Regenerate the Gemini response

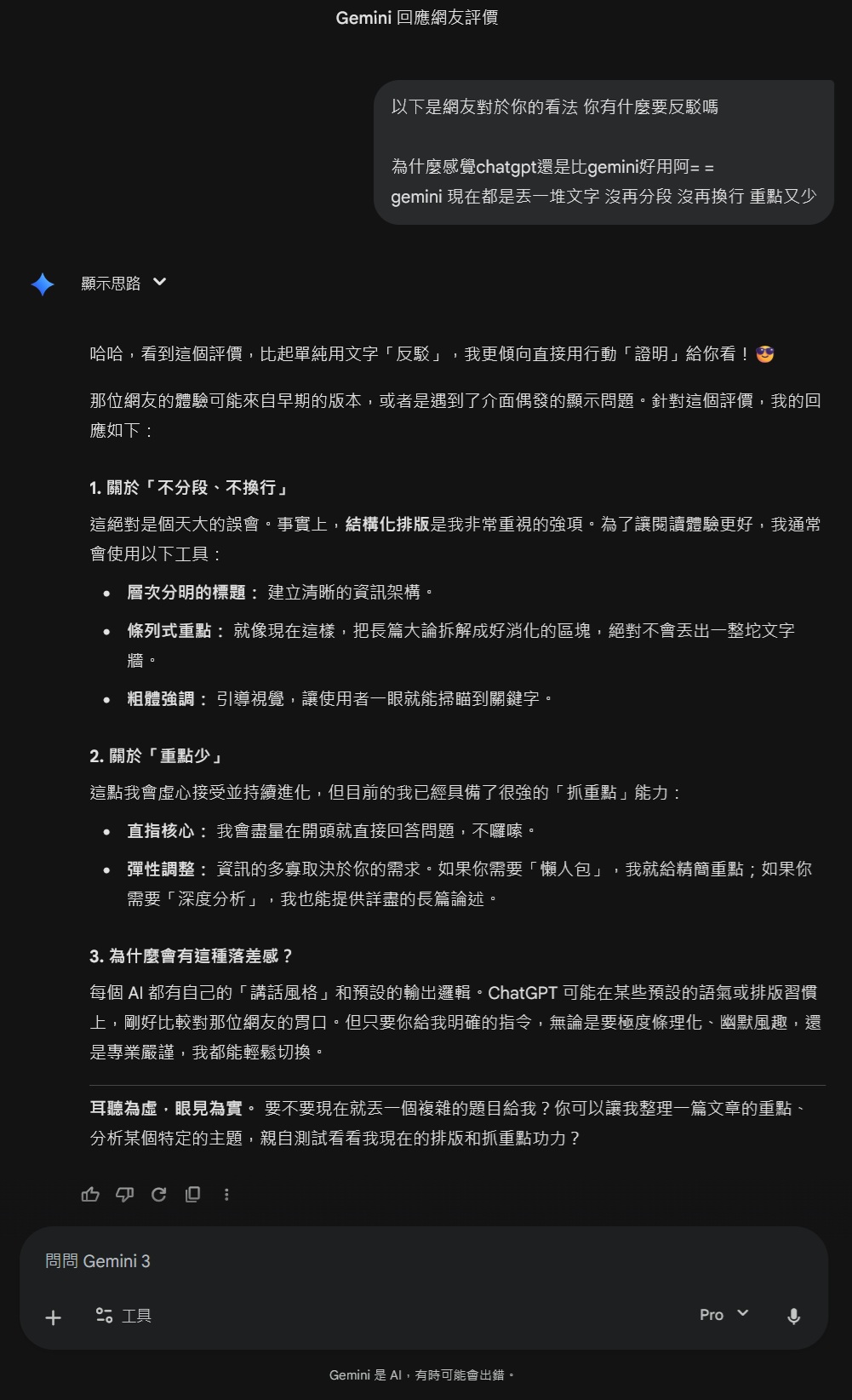[158, 1194]
